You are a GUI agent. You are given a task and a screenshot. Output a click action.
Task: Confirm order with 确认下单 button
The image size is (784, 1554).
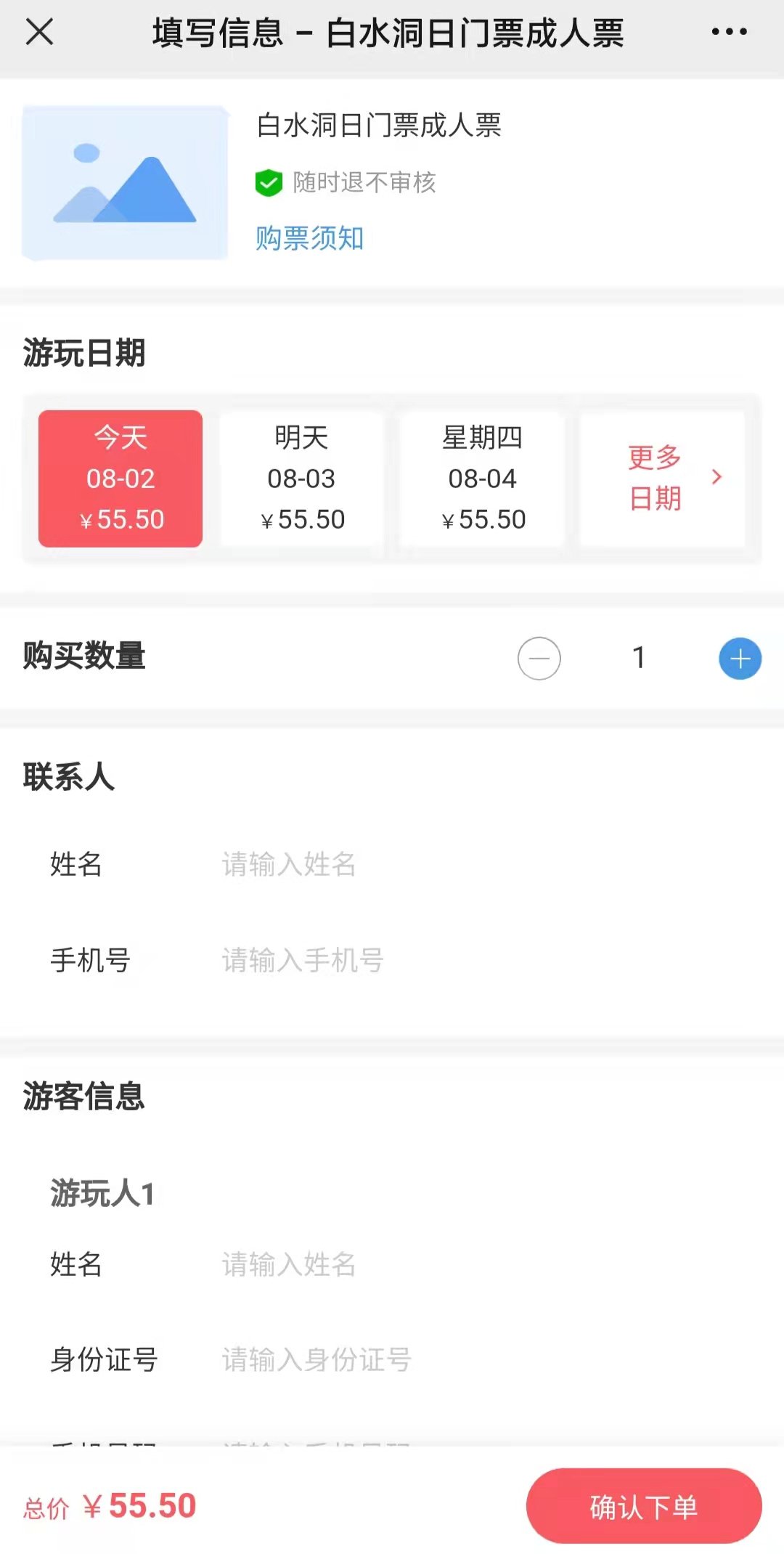coord(644,1507)
